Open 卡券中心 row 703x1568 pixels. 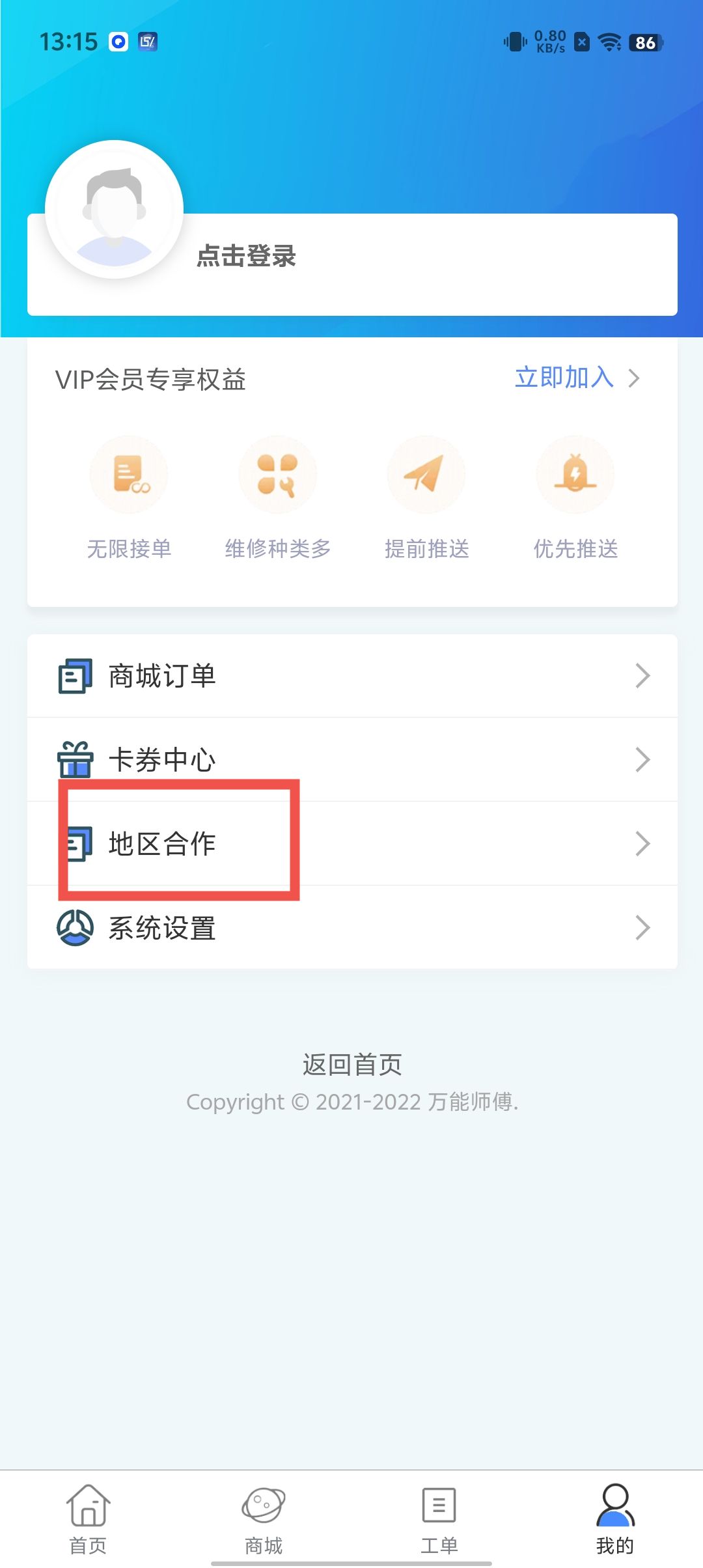tap(351, 760)
